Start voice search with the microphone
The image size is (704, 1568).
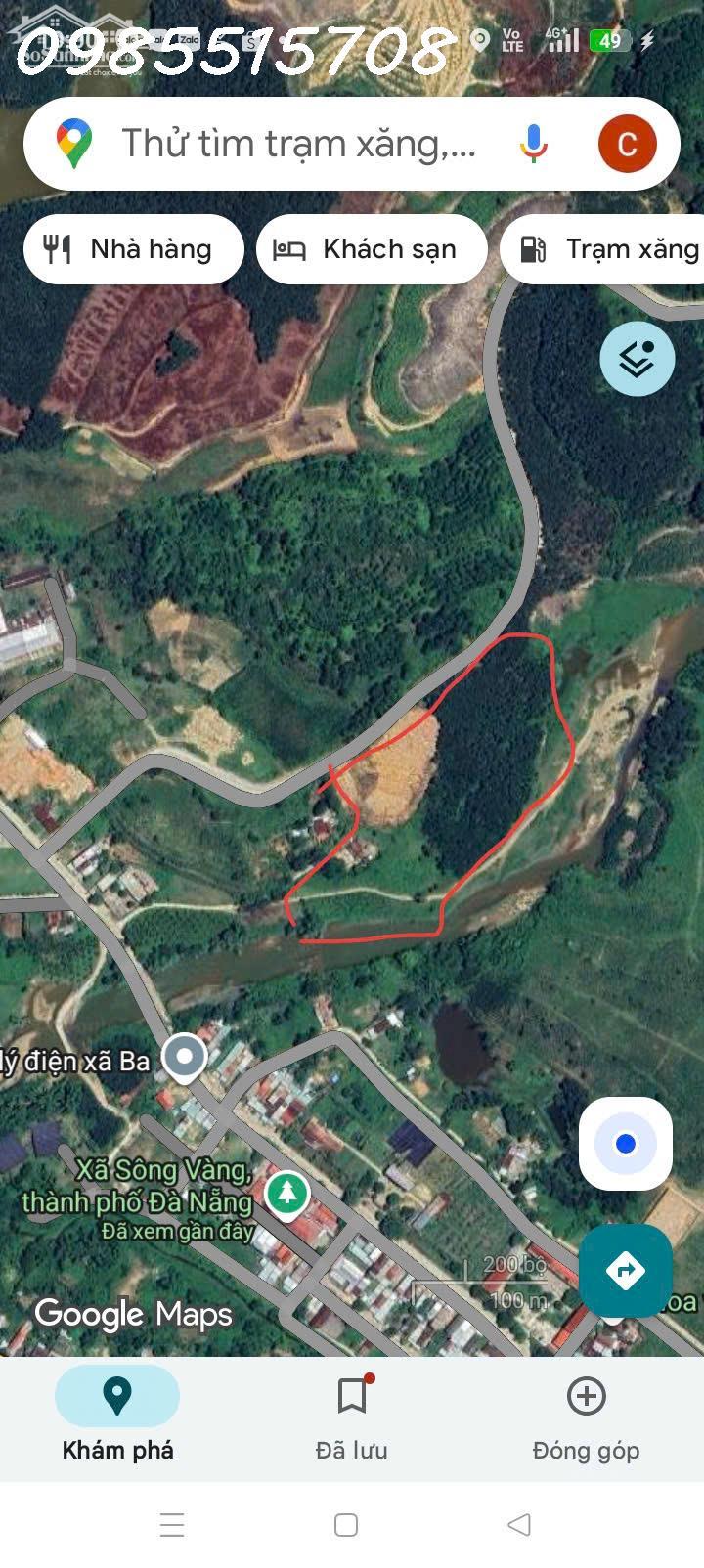tap(533, 144)
